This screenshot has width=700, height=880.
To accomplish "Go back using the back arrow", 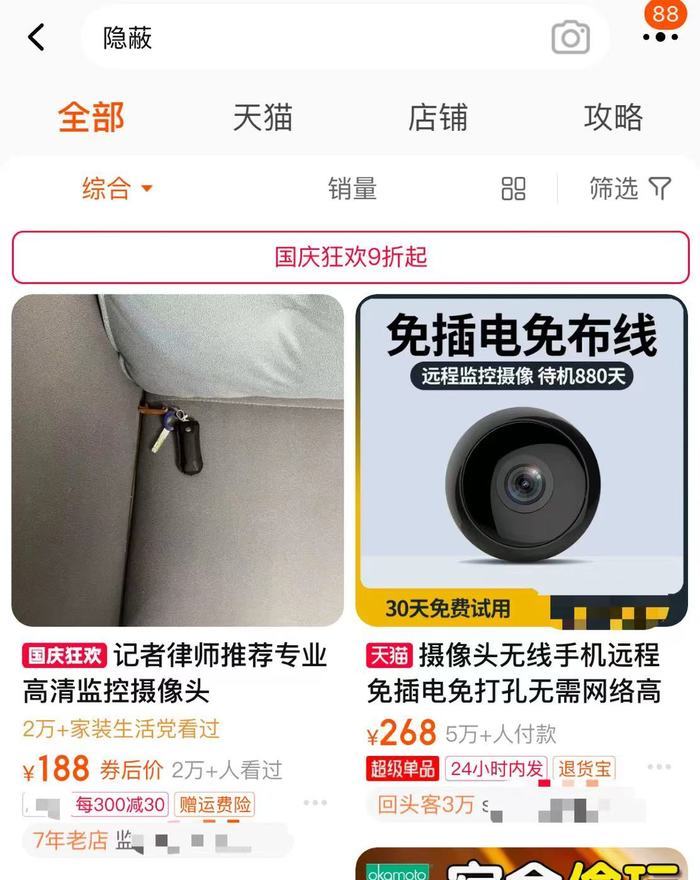I will pyautogui.click(x=37, y=38).
